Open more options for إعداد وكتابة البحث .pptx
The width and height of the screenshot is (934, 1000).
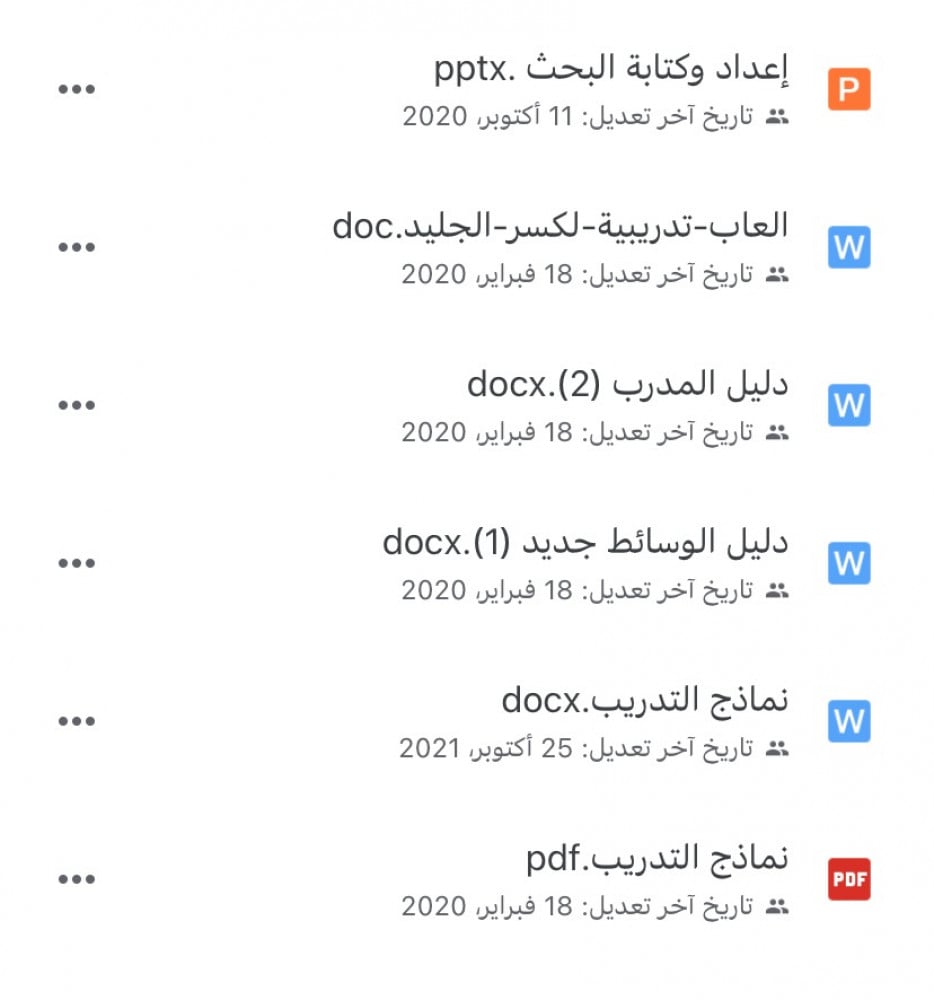(x=76, y=89)
